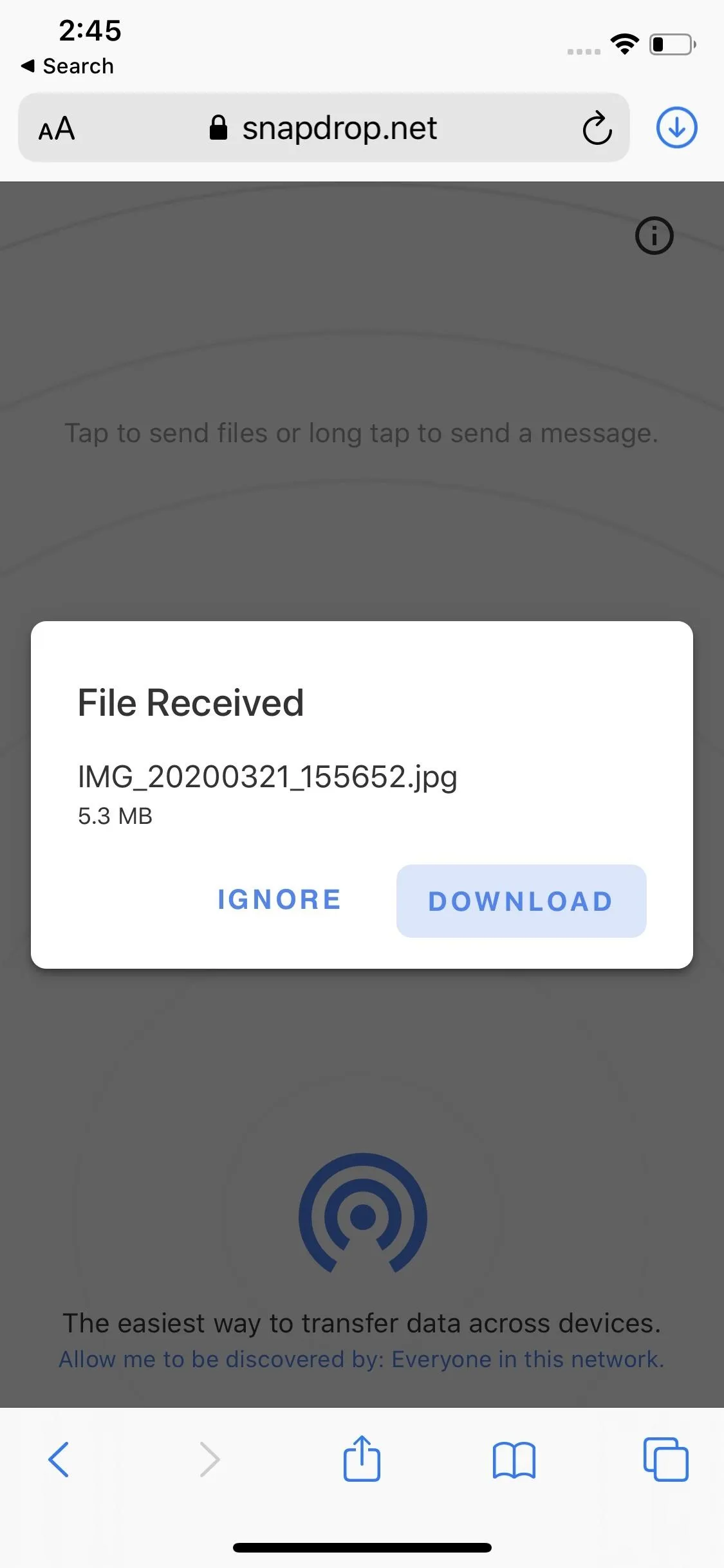
Task: Reload the snapdrop.net page
Action: pyautogui.click(x=597, y=127)
